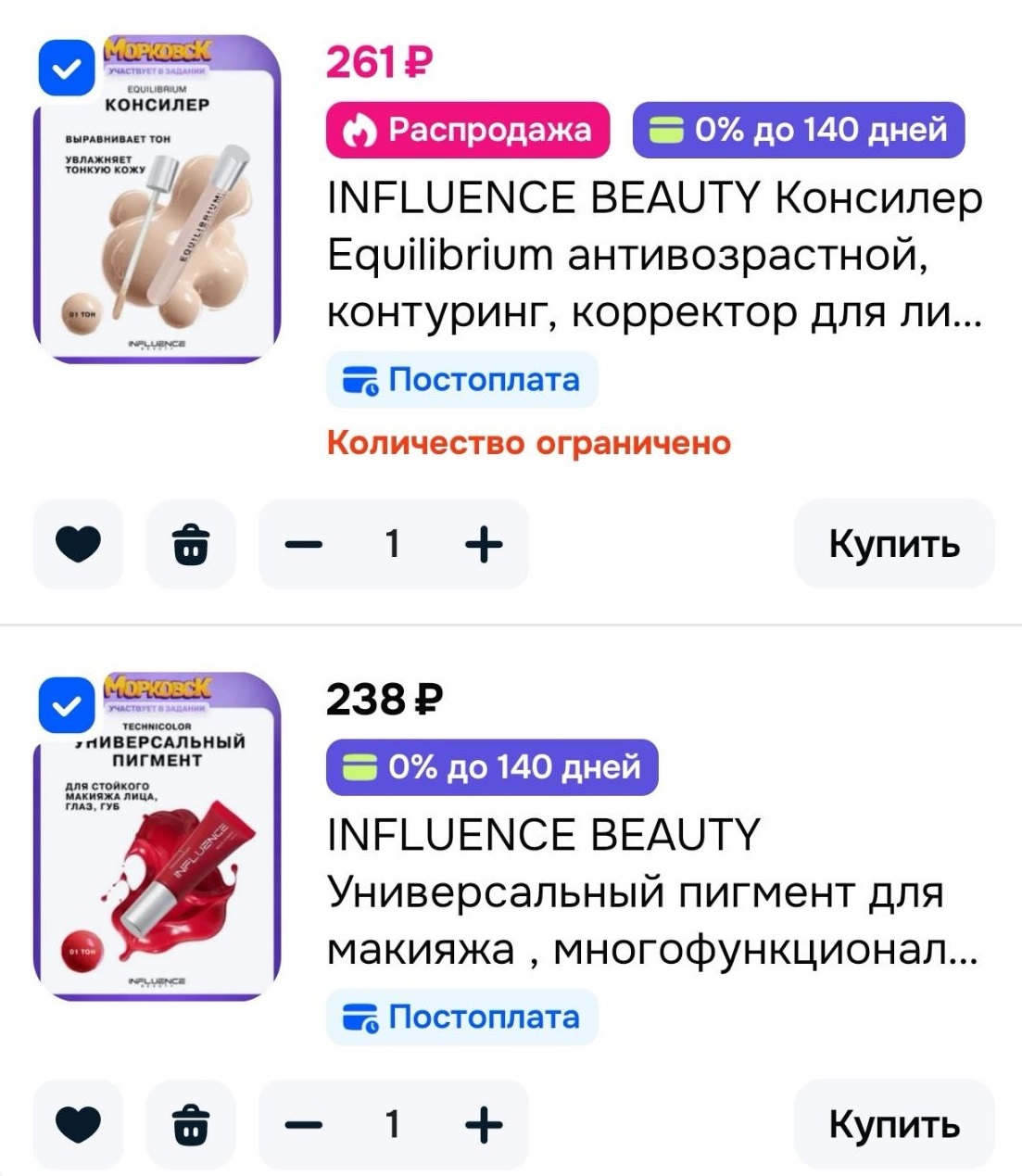Increase quantity of Консилер Equilibrium
The image size is (1022, 1176).
[x=484, y=544]
